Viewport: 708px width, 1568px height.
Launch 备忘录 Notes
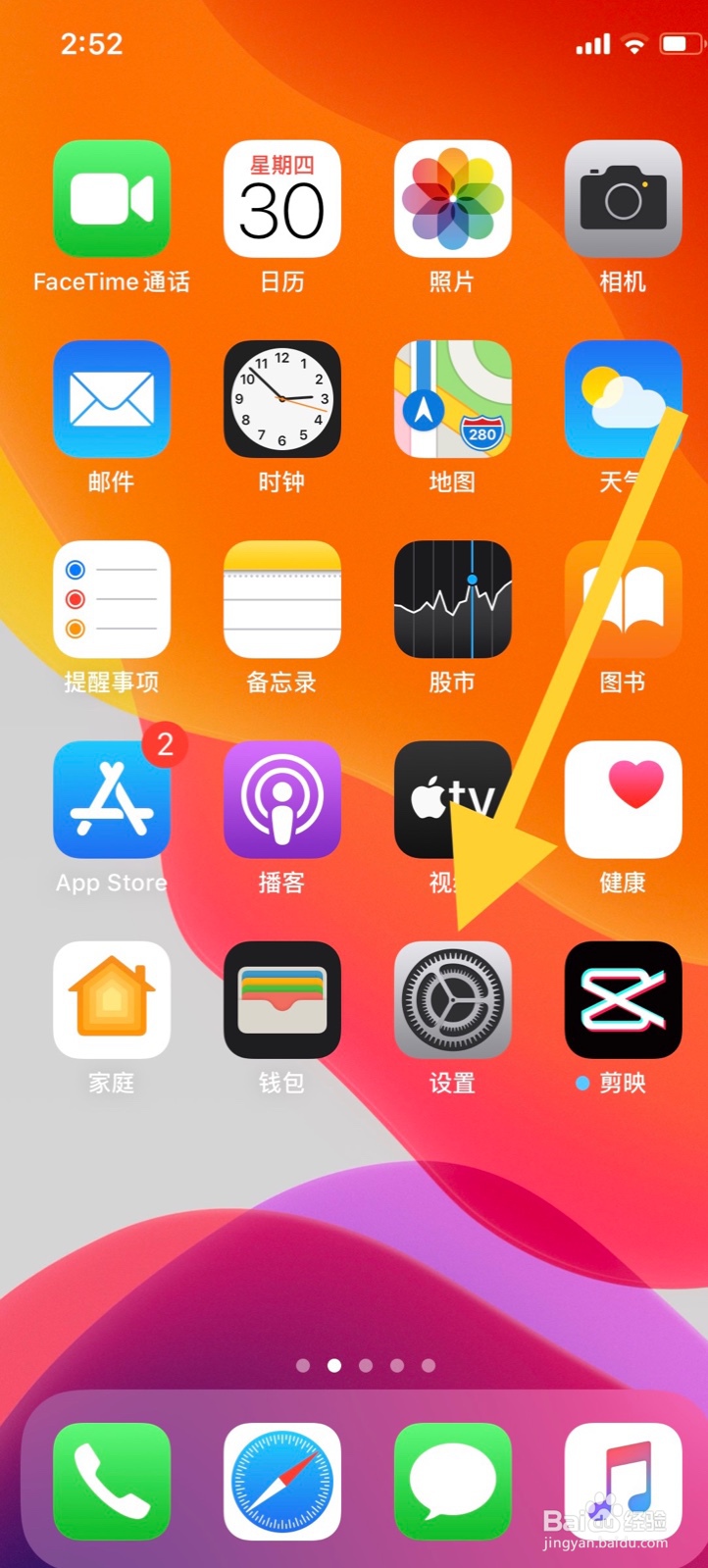point(282,600)
